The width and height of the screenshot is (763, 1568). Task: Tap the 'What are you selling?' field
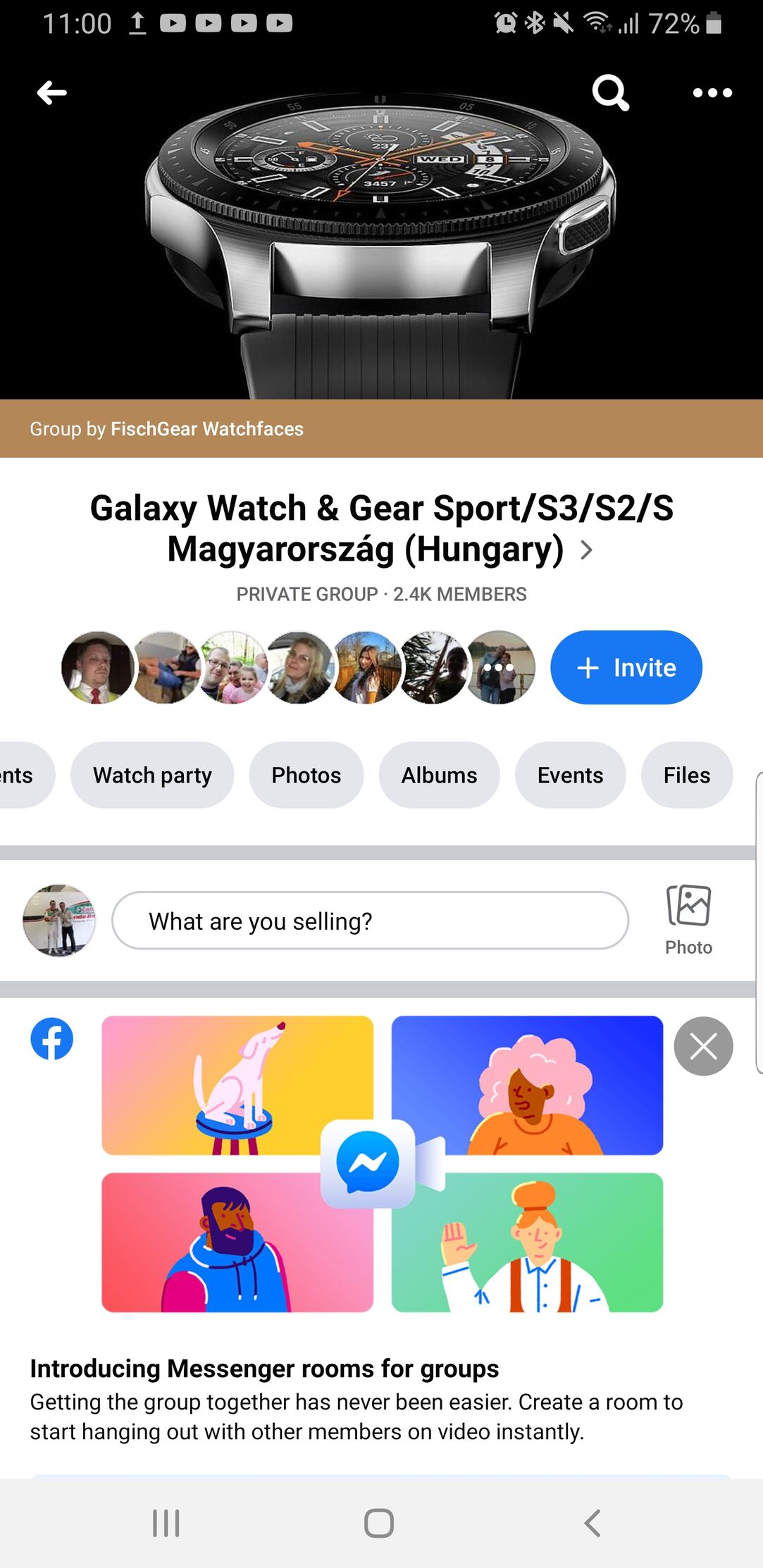[x=370, y=921]
